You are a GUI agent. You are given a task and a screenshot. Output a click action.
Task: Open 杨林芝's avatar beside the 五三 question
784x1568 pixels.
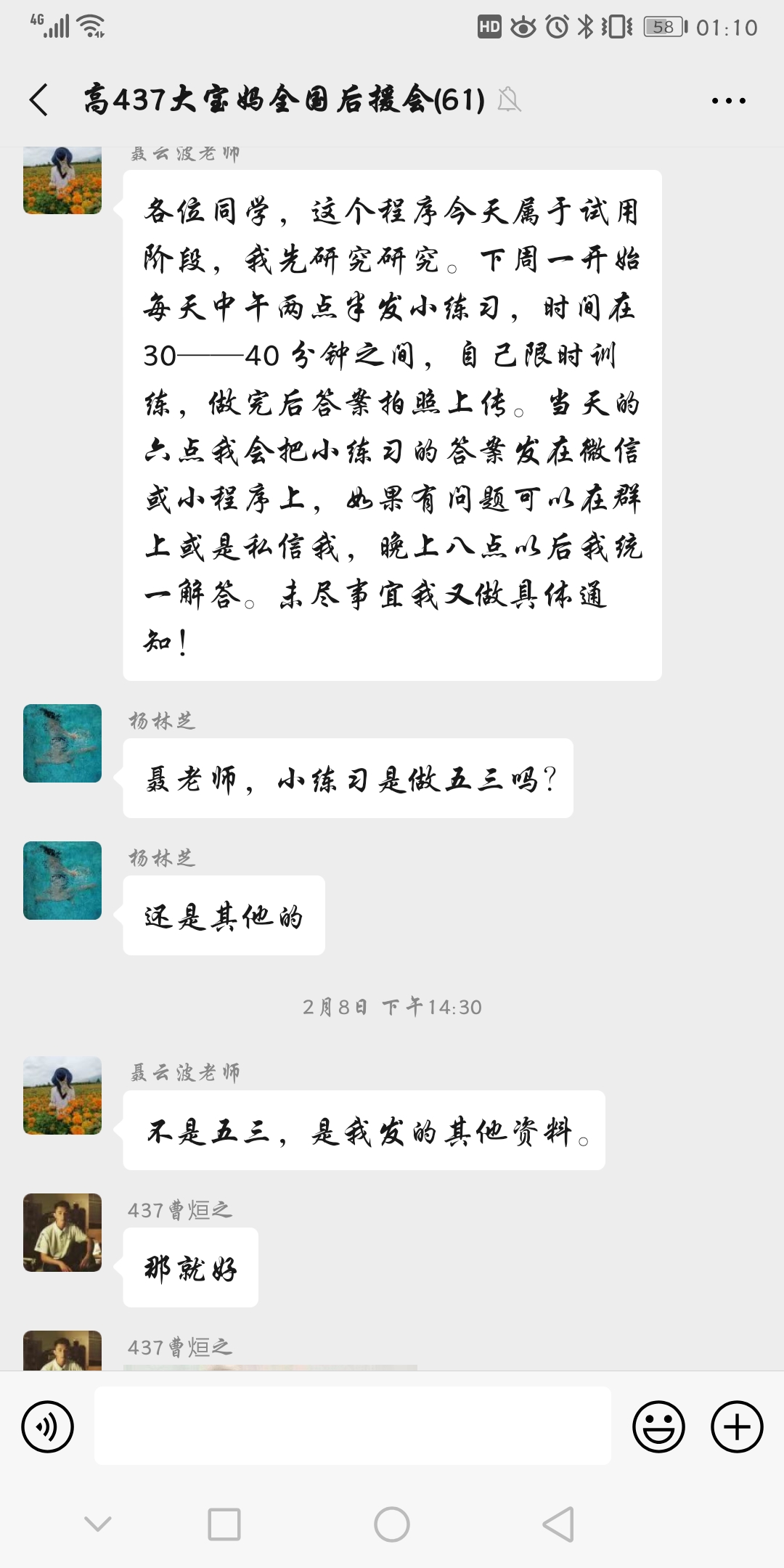(x=62, y=743)
